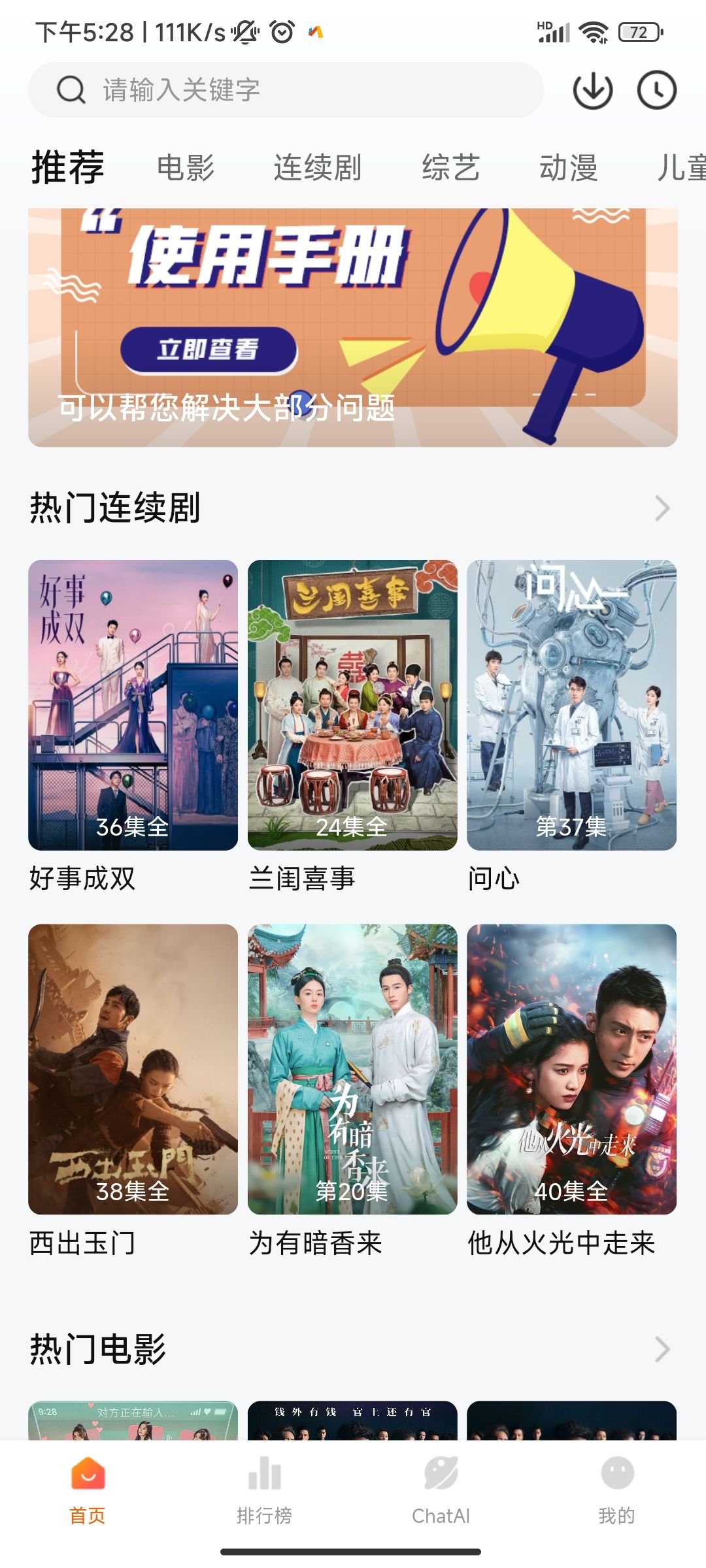706x1568 pixels.
Task: Select the 综艺 tab
Action: click(451, 167)
